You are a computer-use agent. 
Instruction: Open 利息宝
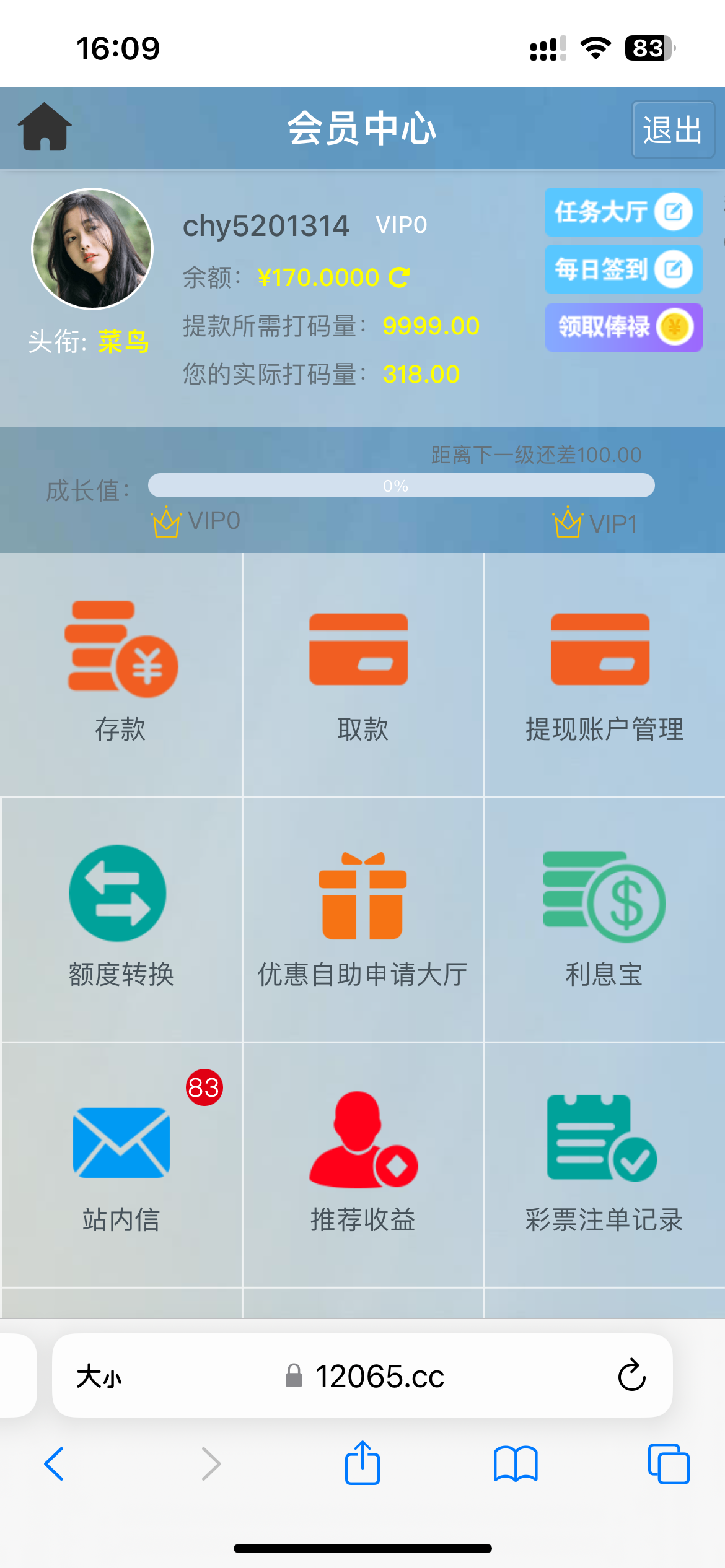click(x=604, y=917)
